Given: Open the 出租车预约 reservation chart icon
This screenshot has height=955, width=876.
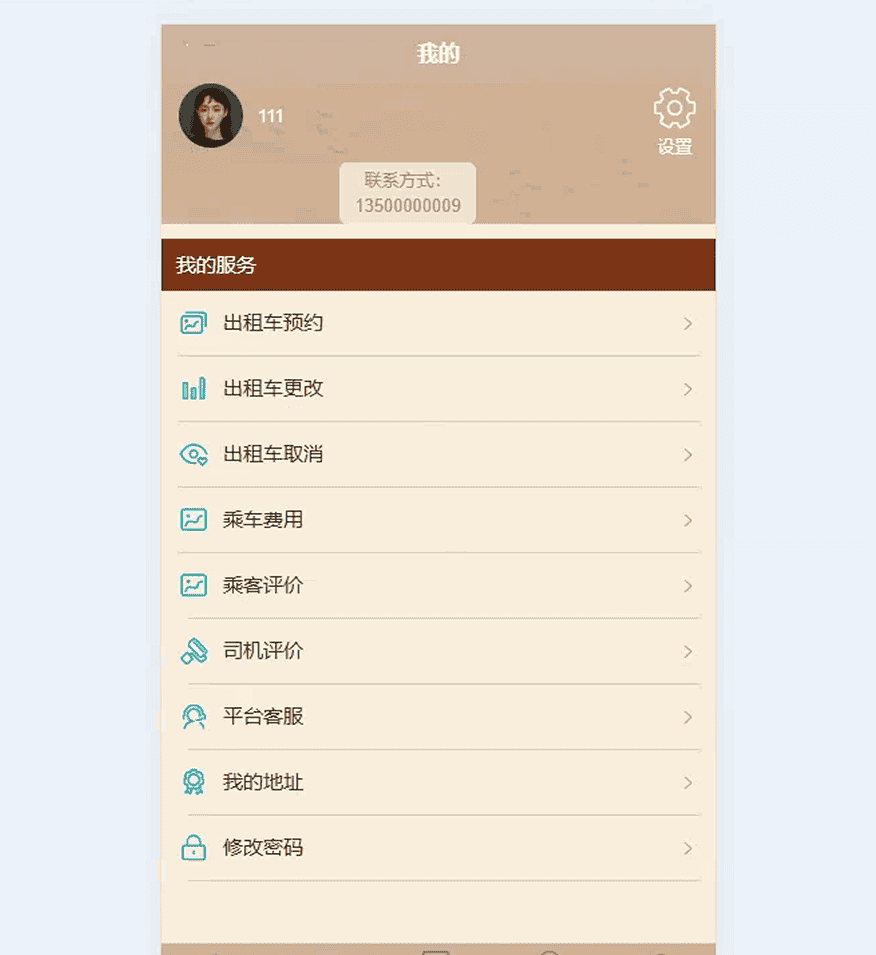Looking at the screenshot, I should pos(193,323).
